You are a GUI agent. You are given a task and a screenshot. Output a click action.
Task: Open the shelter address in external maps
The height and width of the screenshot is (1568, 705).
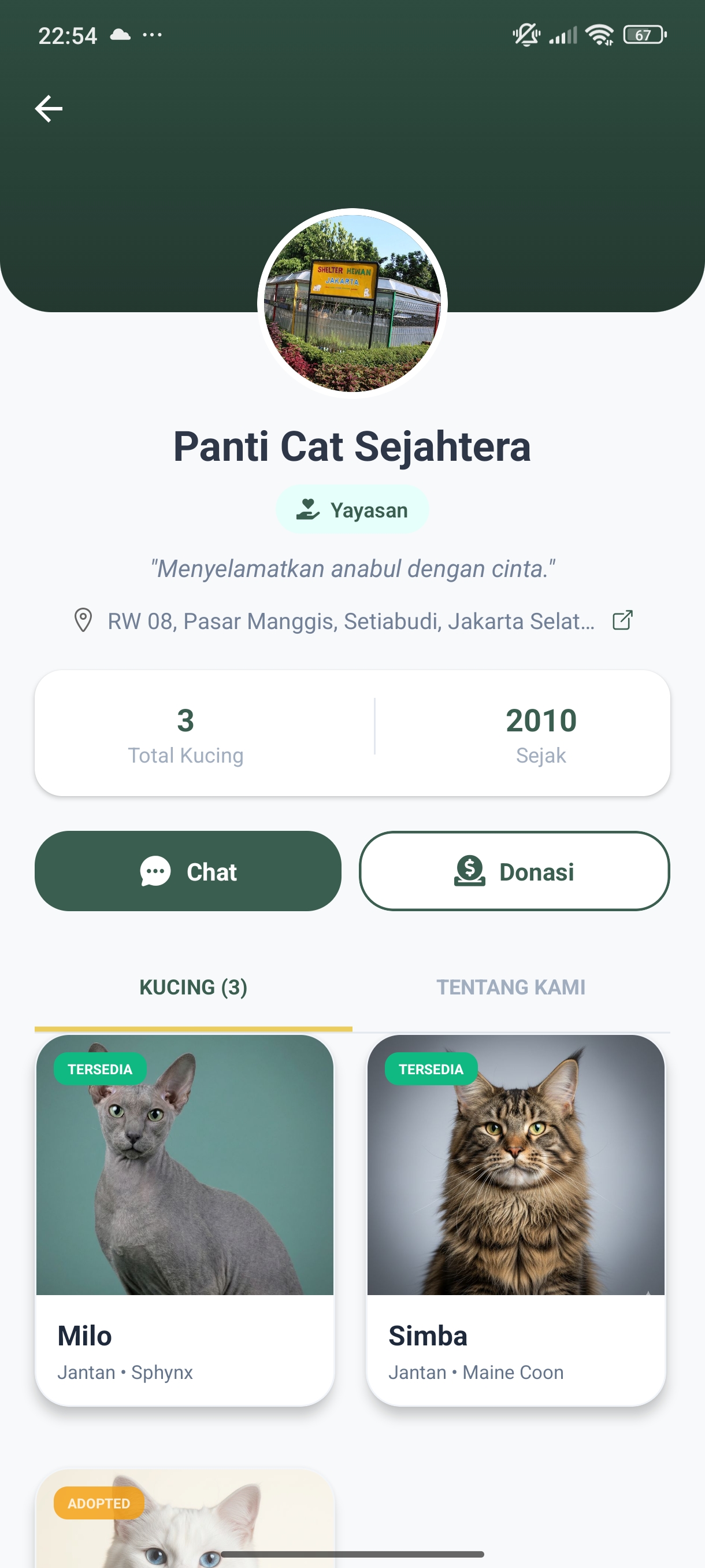622,620
